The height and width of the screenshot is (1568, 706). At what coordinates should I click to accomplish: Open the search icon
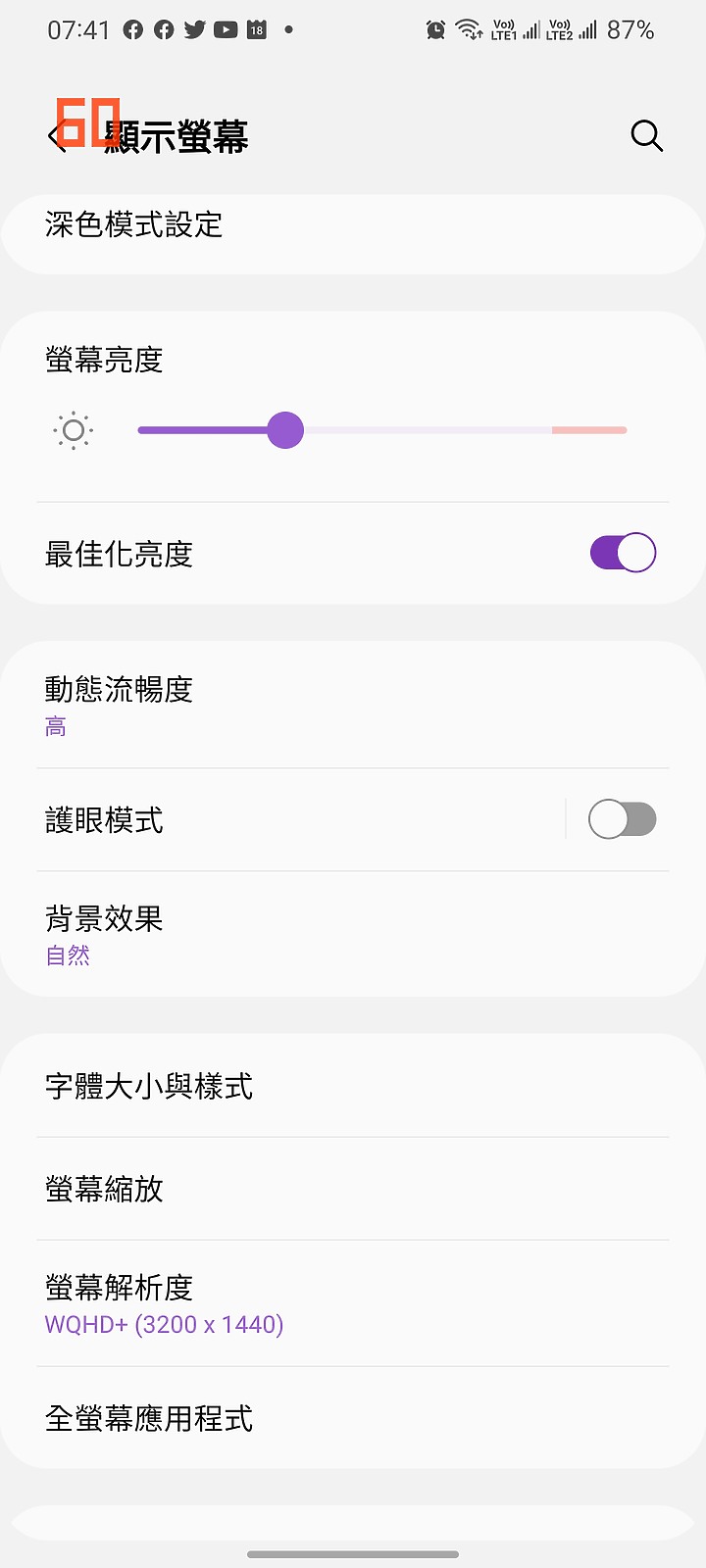(x=646, y=136)
